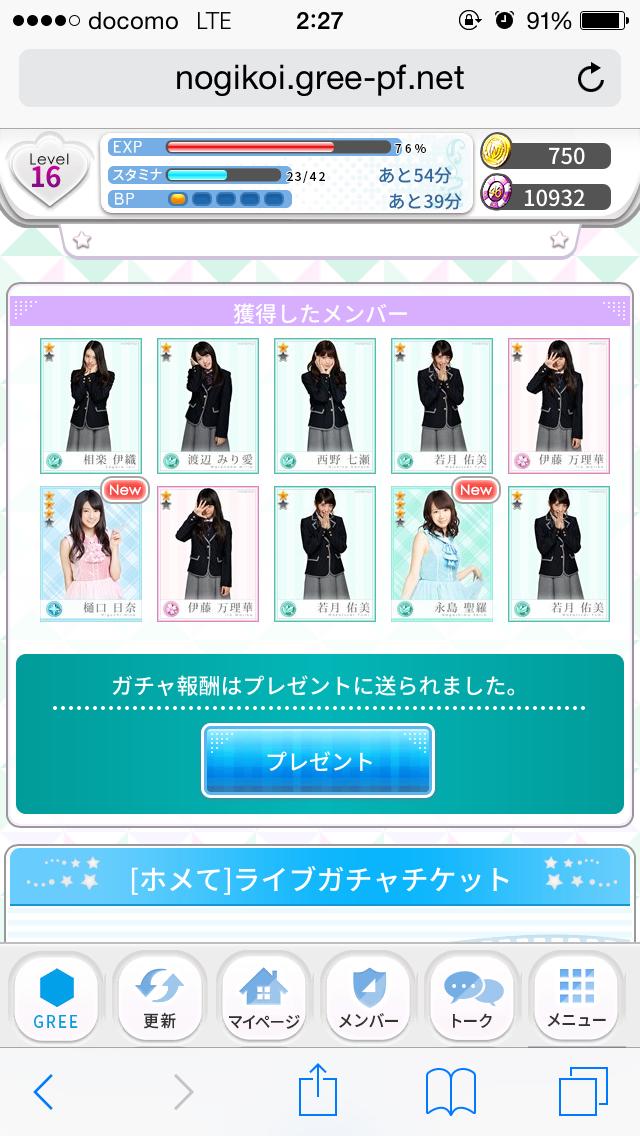
Task: Switch to the トーク tab
Action: 472,996
